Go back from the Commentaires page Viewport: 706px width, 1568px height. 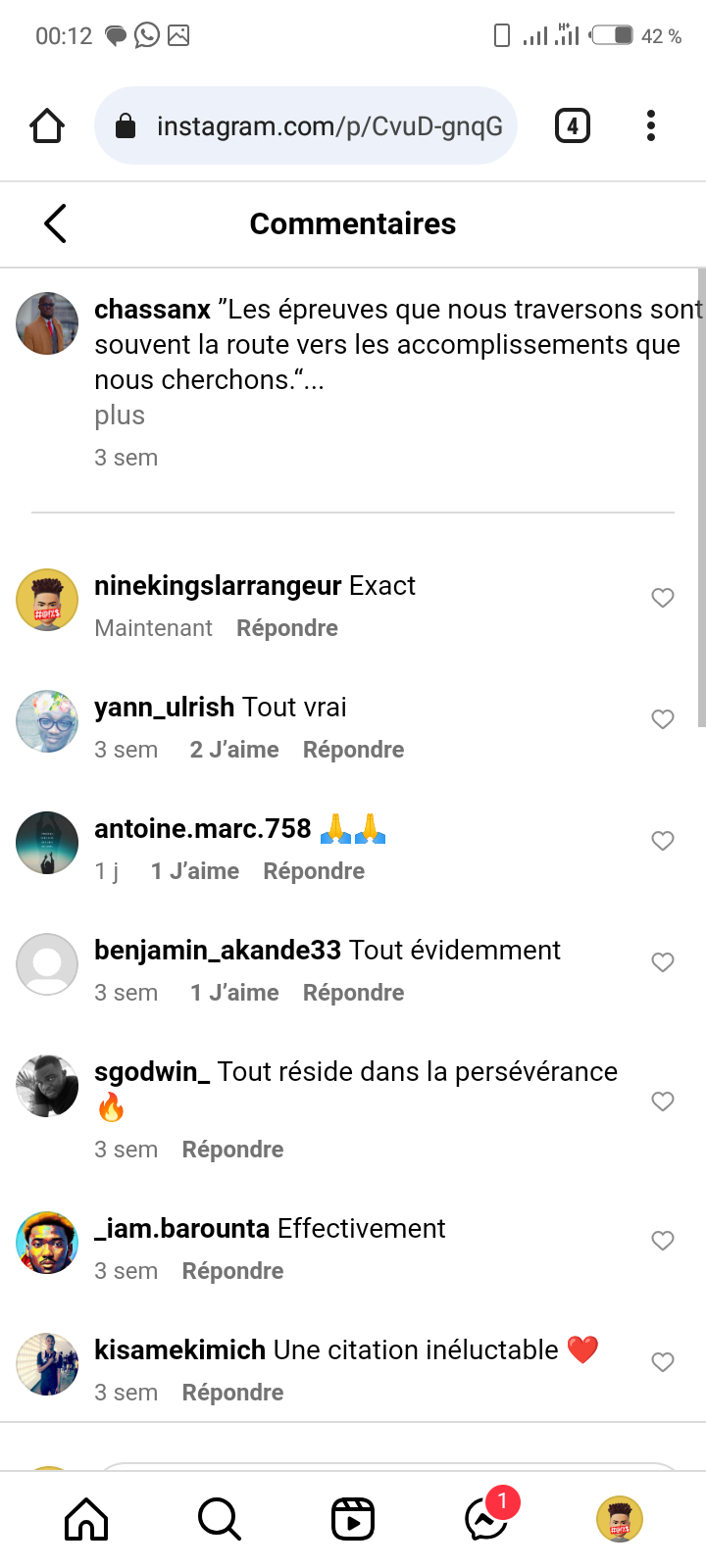[56, 223]
